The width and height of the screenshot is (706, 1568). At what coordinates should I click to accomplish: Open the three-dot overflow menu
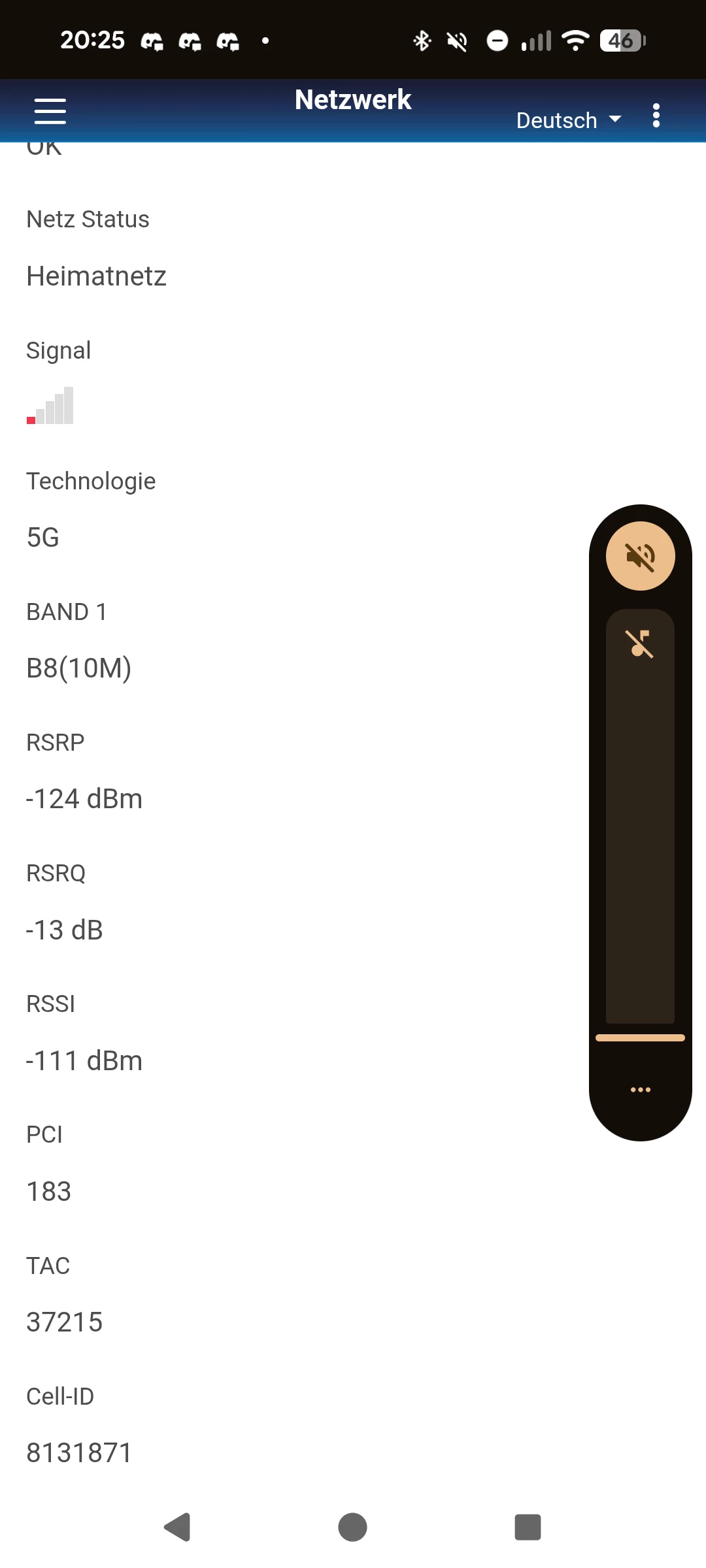coord(656,116)
